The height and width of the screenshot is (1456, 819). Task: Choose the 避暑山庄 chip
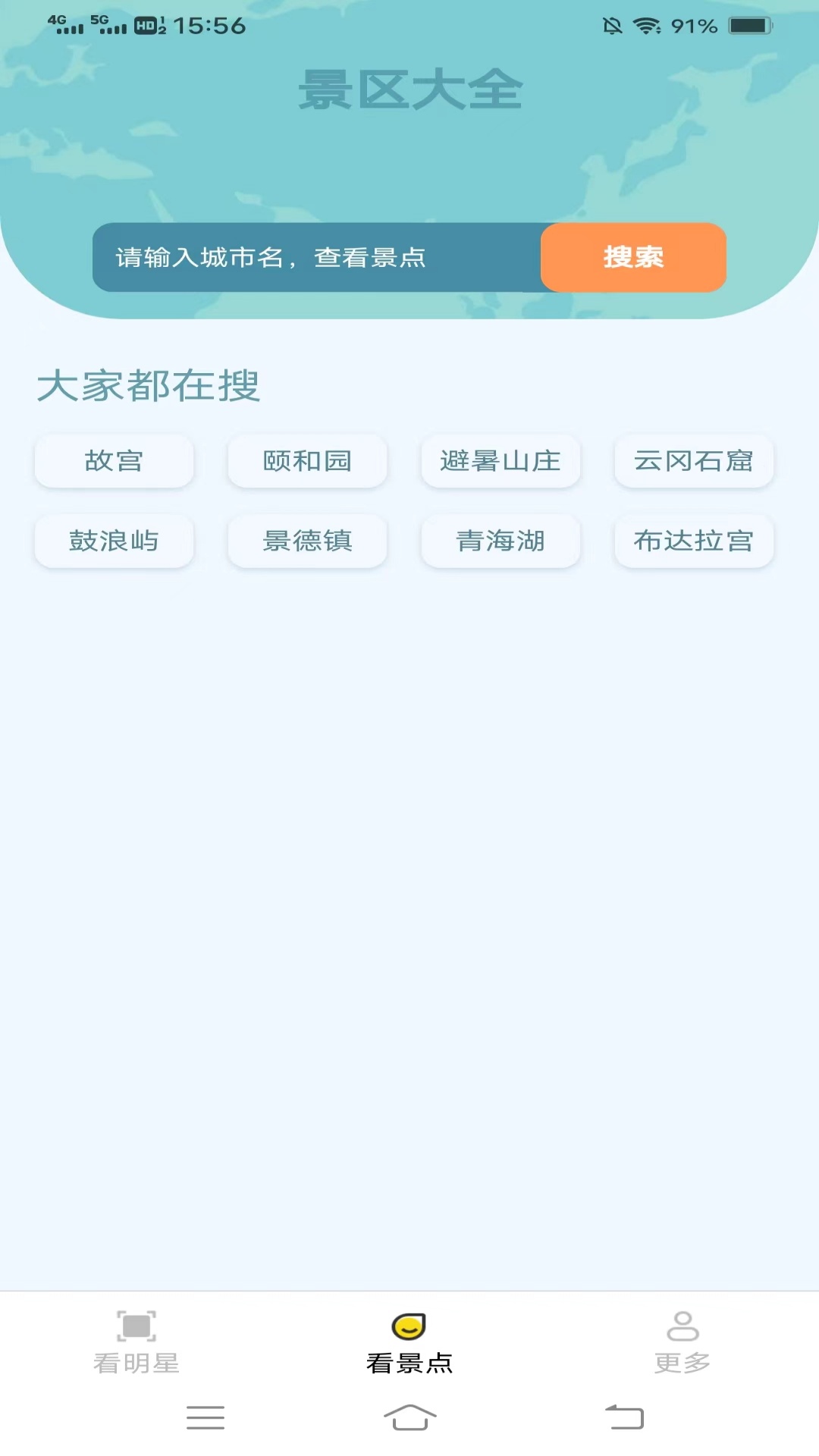(x=500, y=461)
